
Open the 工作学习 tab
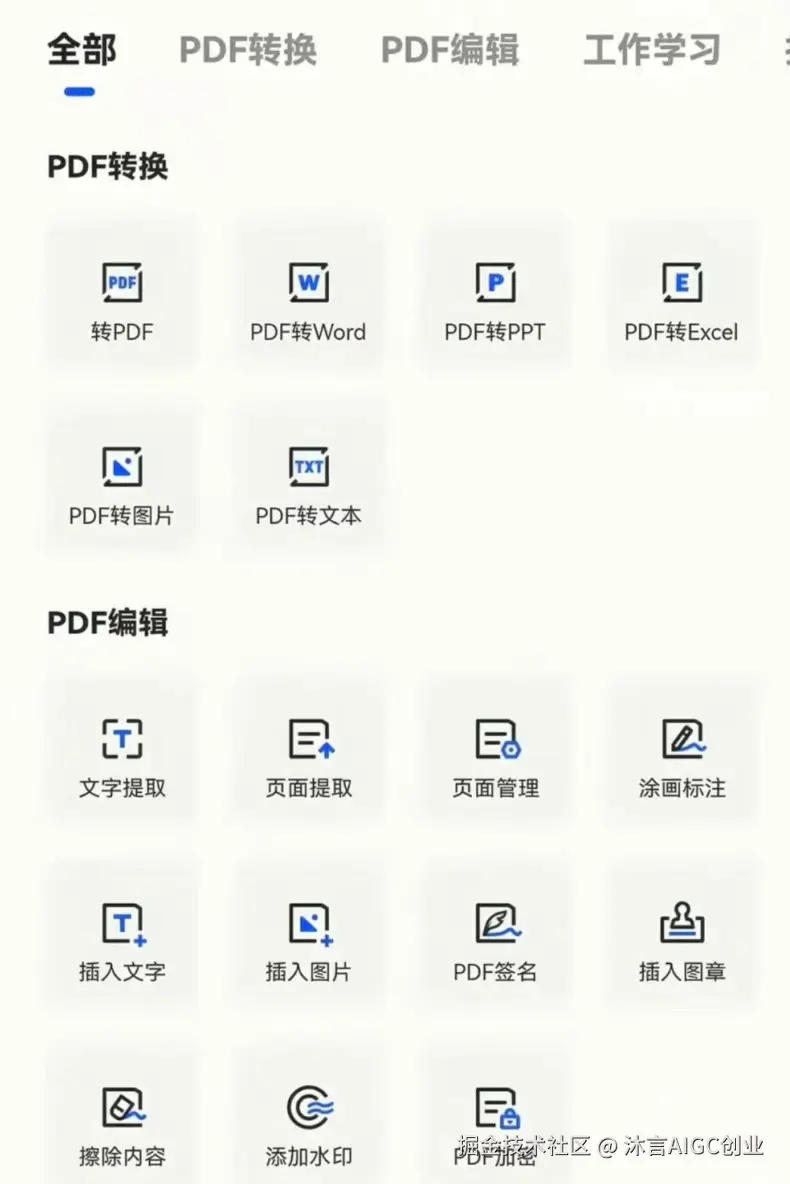(652, 49)
